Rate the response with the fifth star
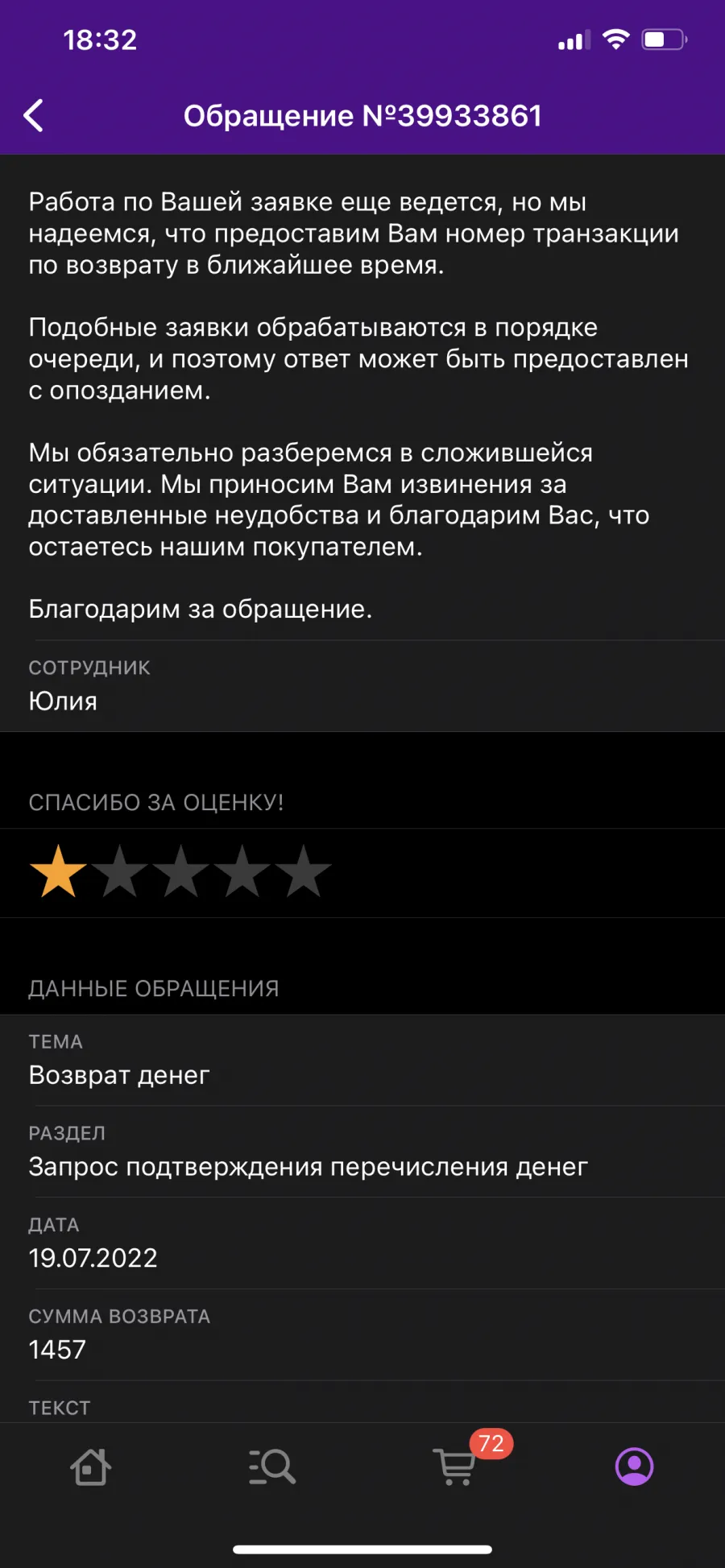 [x=303, y=871]
